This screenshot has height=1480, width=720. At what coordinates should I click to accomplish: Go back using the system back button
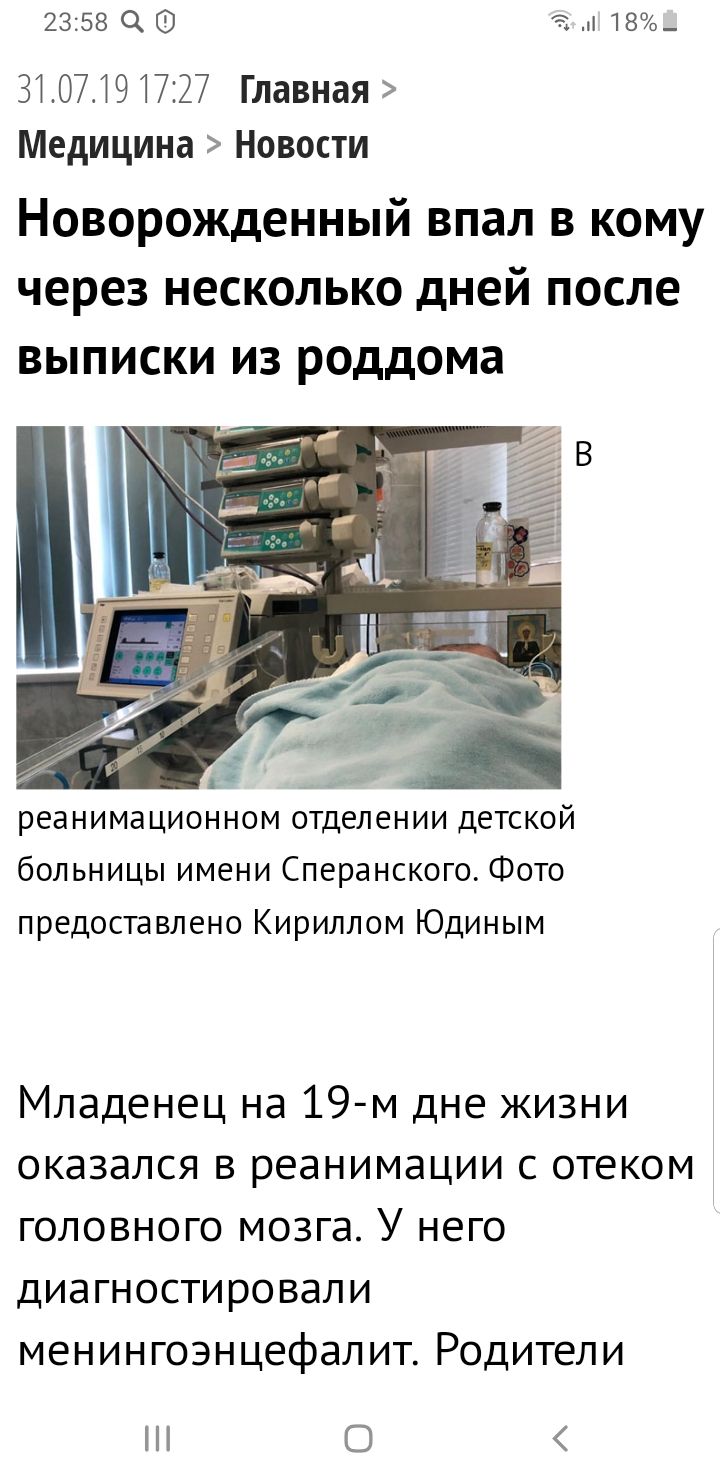560,1438
